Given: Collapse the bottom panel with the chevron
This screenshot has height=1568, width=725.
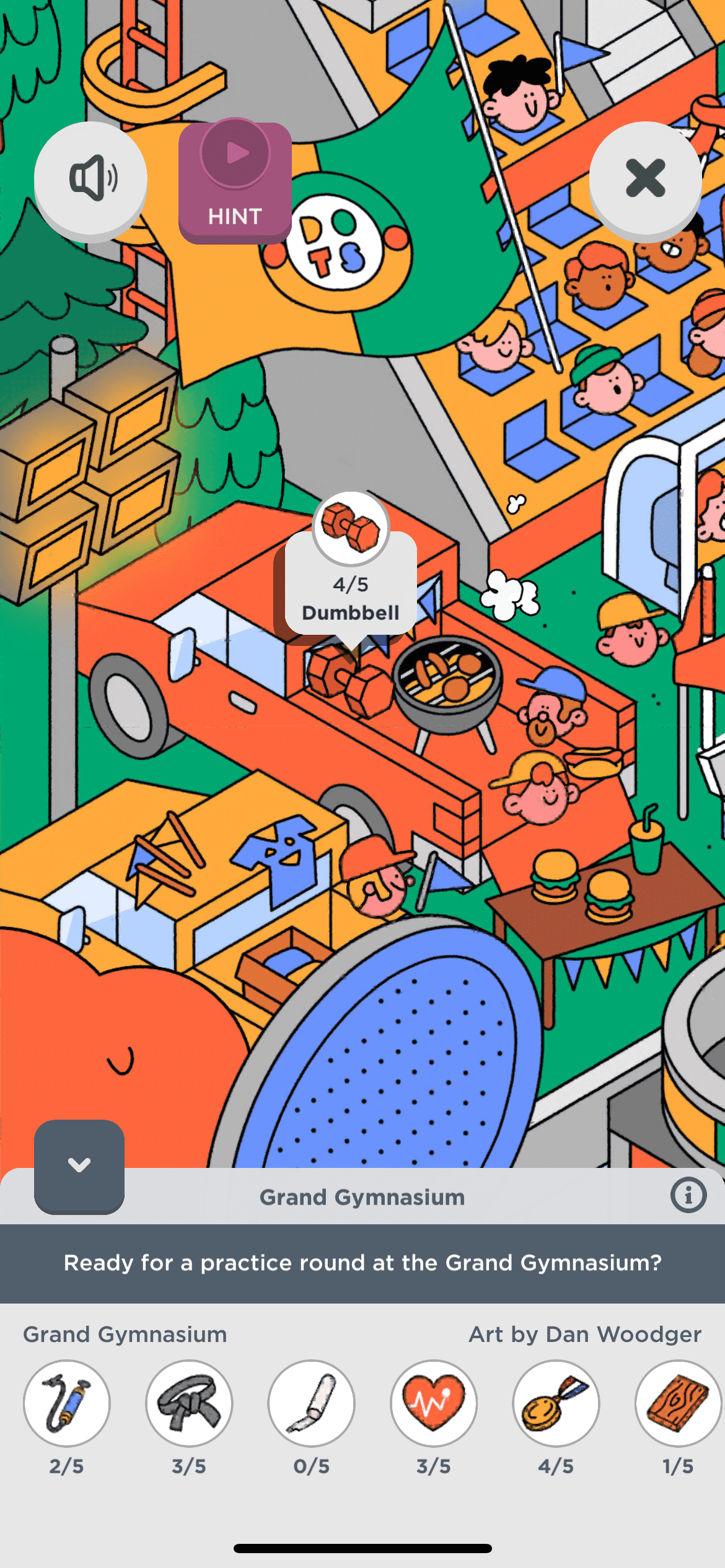Looking at the screenshot, I should (79, 1165).
